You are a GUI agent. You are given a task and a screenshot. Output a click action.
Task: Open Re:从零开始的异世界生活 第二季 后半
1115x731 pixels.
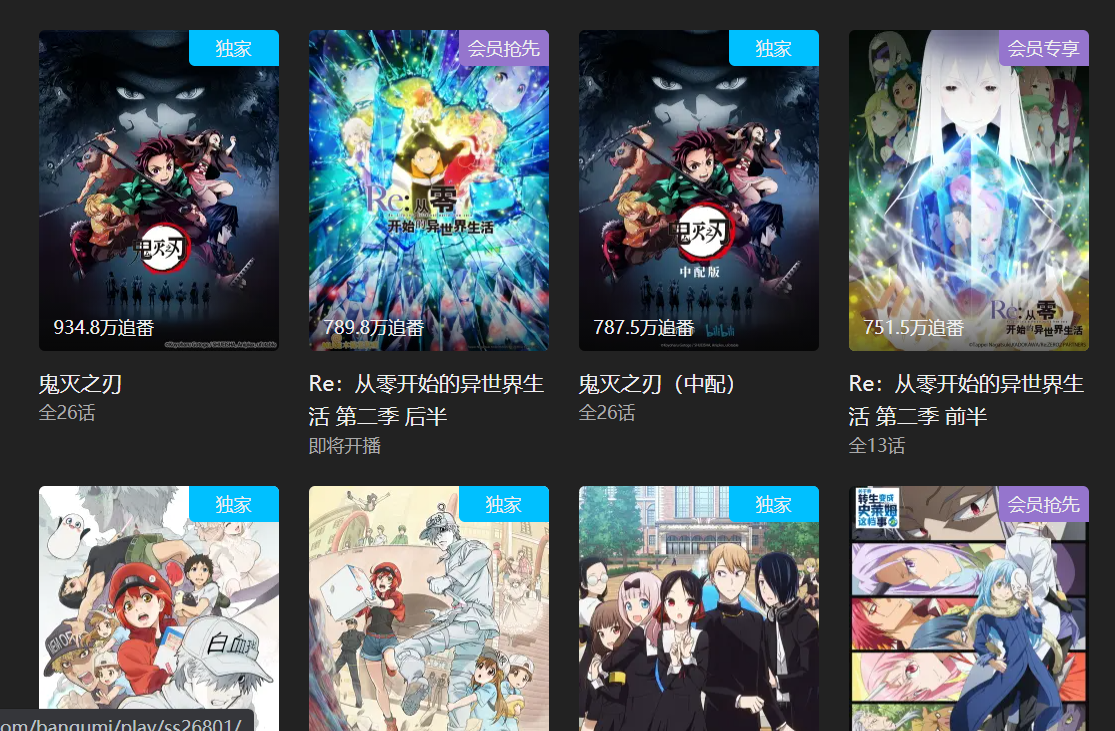(x=428, y=190)
